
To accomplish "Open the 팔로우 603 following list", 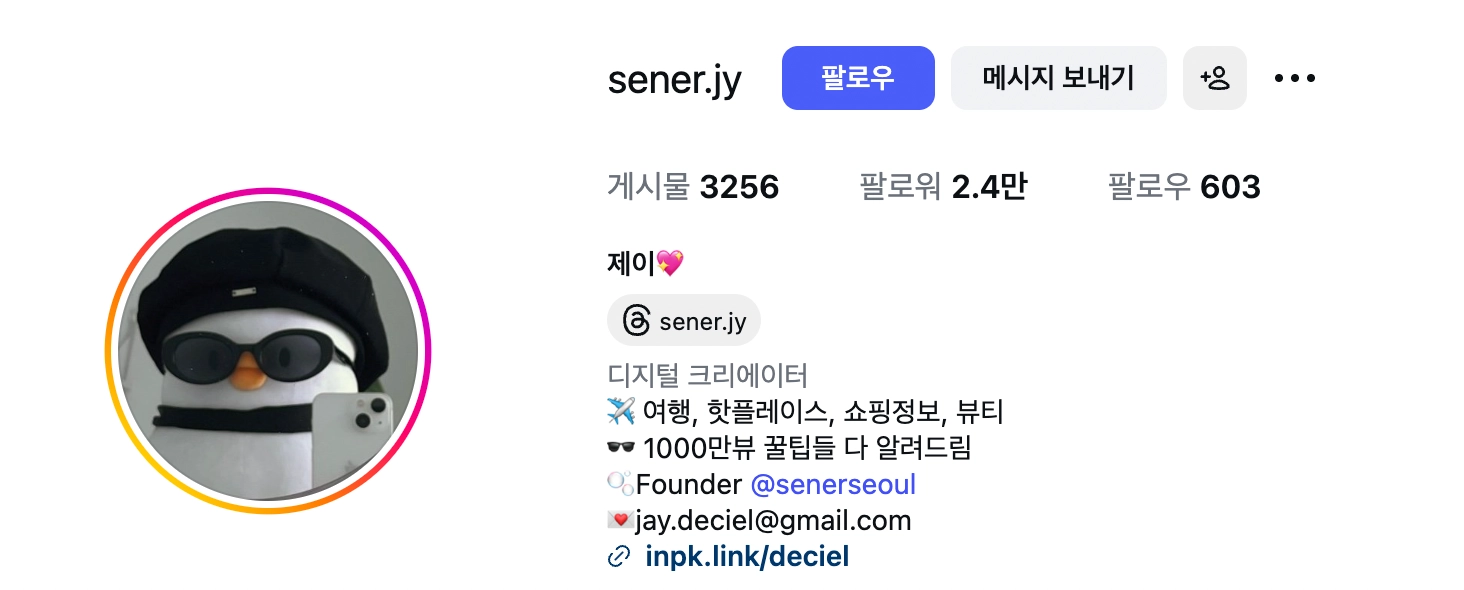I will click(1184, 187).
